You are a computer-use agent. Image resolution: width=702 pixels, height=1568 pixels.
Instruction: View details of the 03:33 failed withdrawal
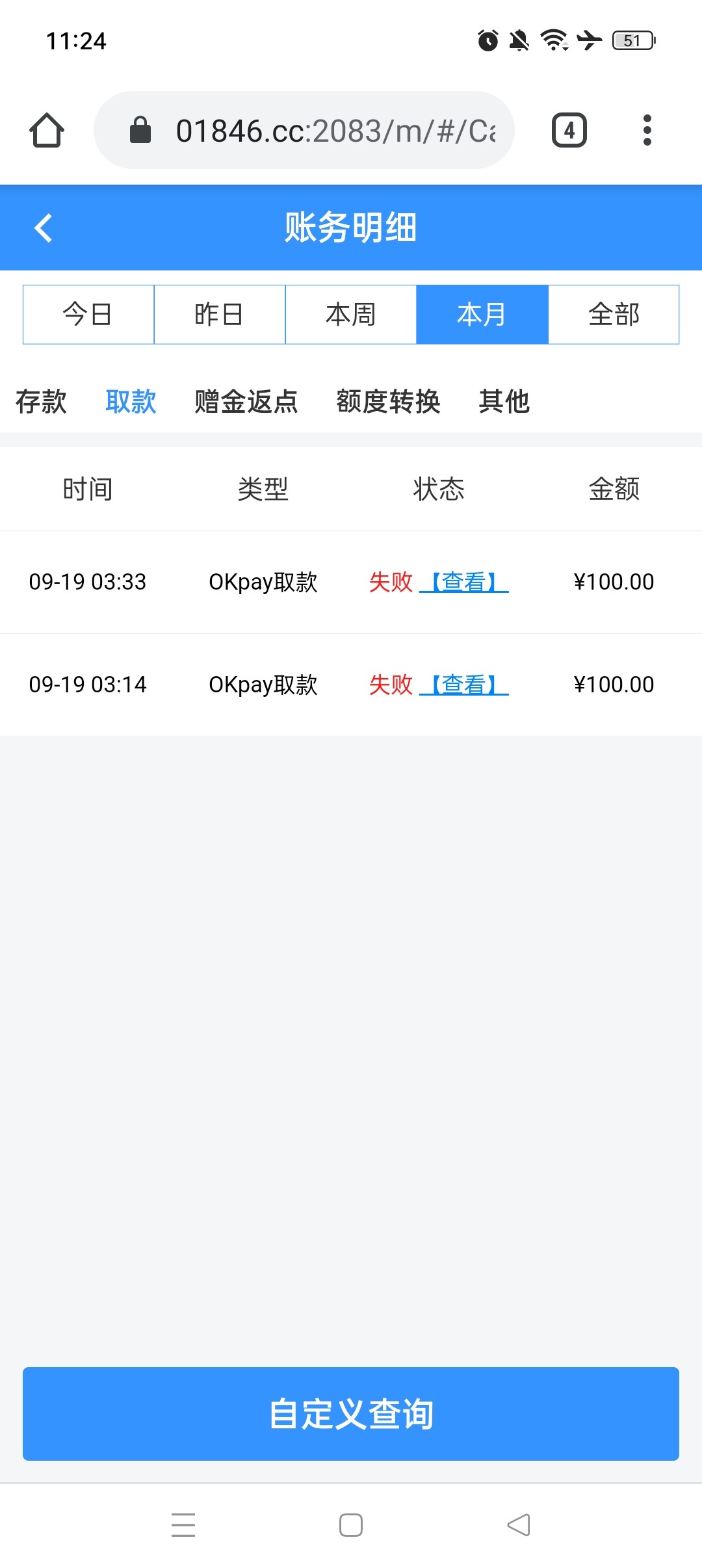point(464,582)
